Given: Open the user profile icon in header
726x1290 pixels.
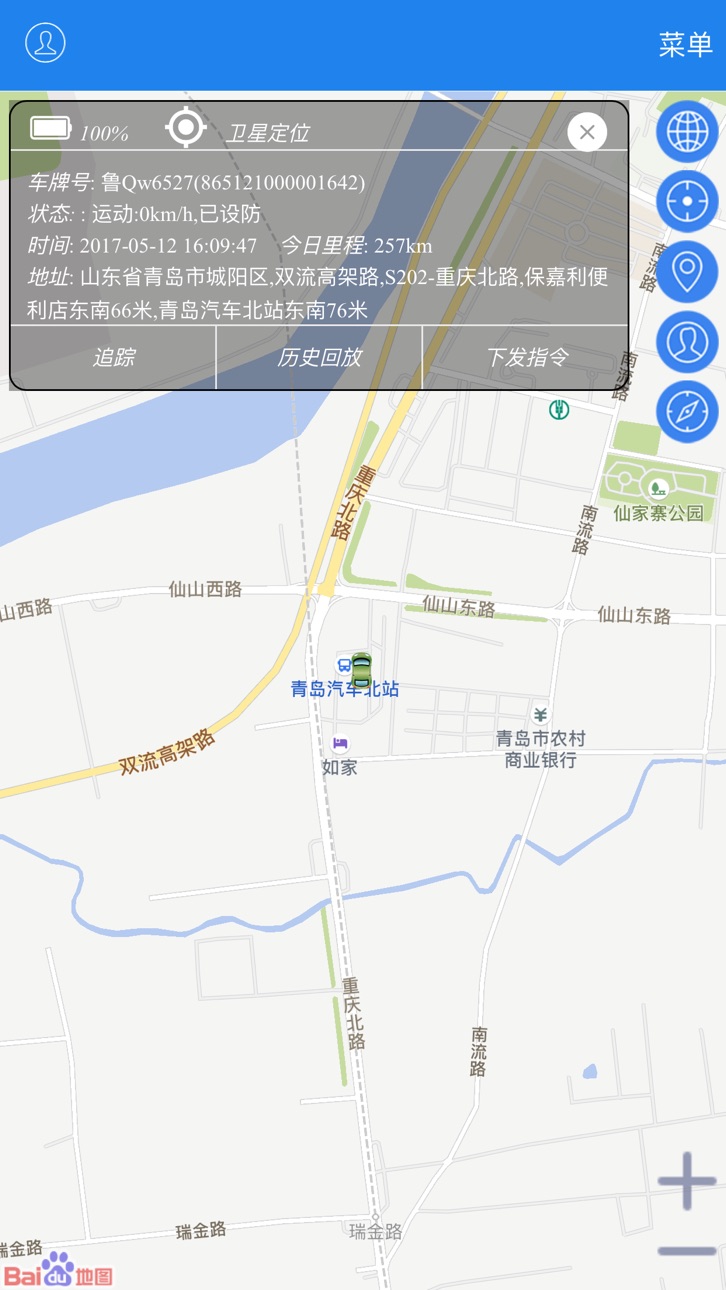Looking at the screenshot, I should (x=45, y=43).
